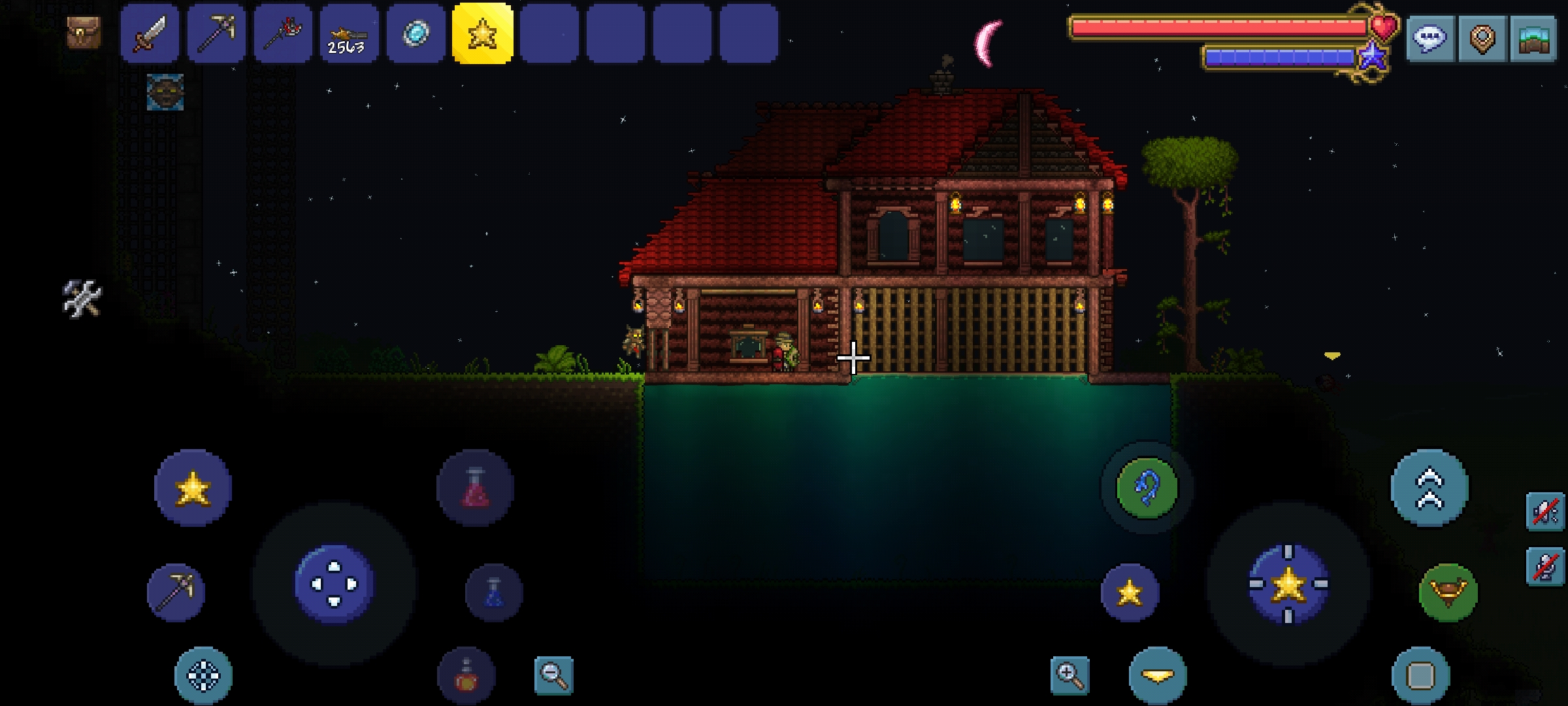Zoom in the game view
Screen dimensions: 1568x706
[x=1070, y=675]
